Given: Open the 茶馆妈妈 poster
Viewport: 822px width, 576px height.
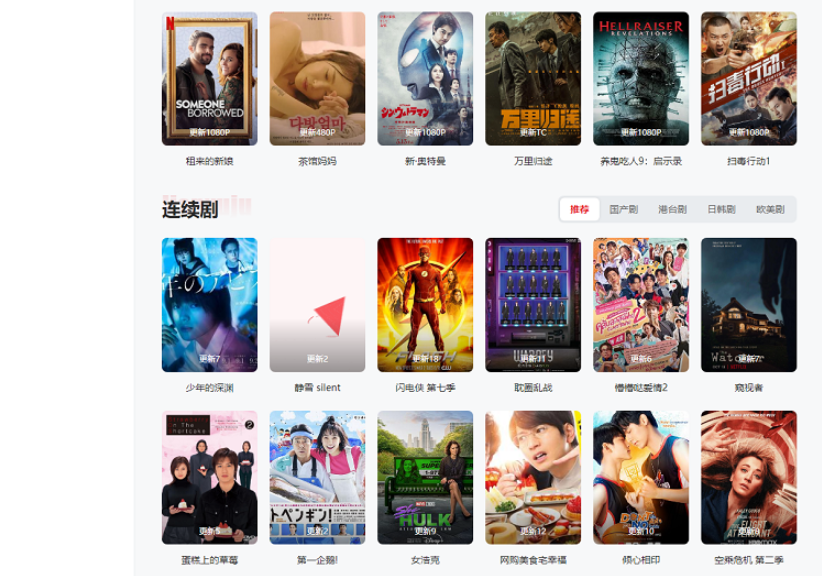Looking at the screenshot, I should tap(317, 79).
